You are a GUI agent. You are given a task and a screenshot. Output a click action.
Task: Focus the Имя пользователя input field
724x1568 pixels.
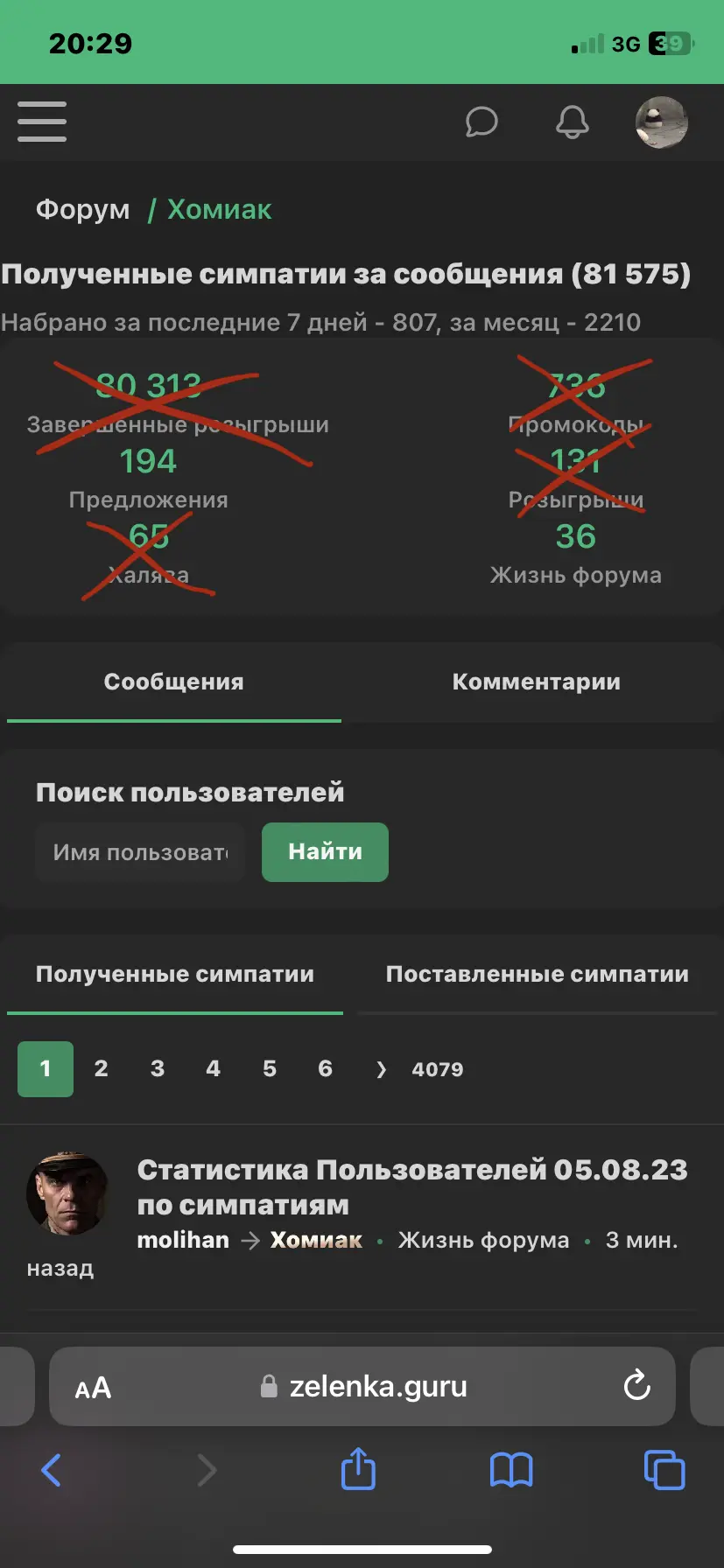pos(140,852)
